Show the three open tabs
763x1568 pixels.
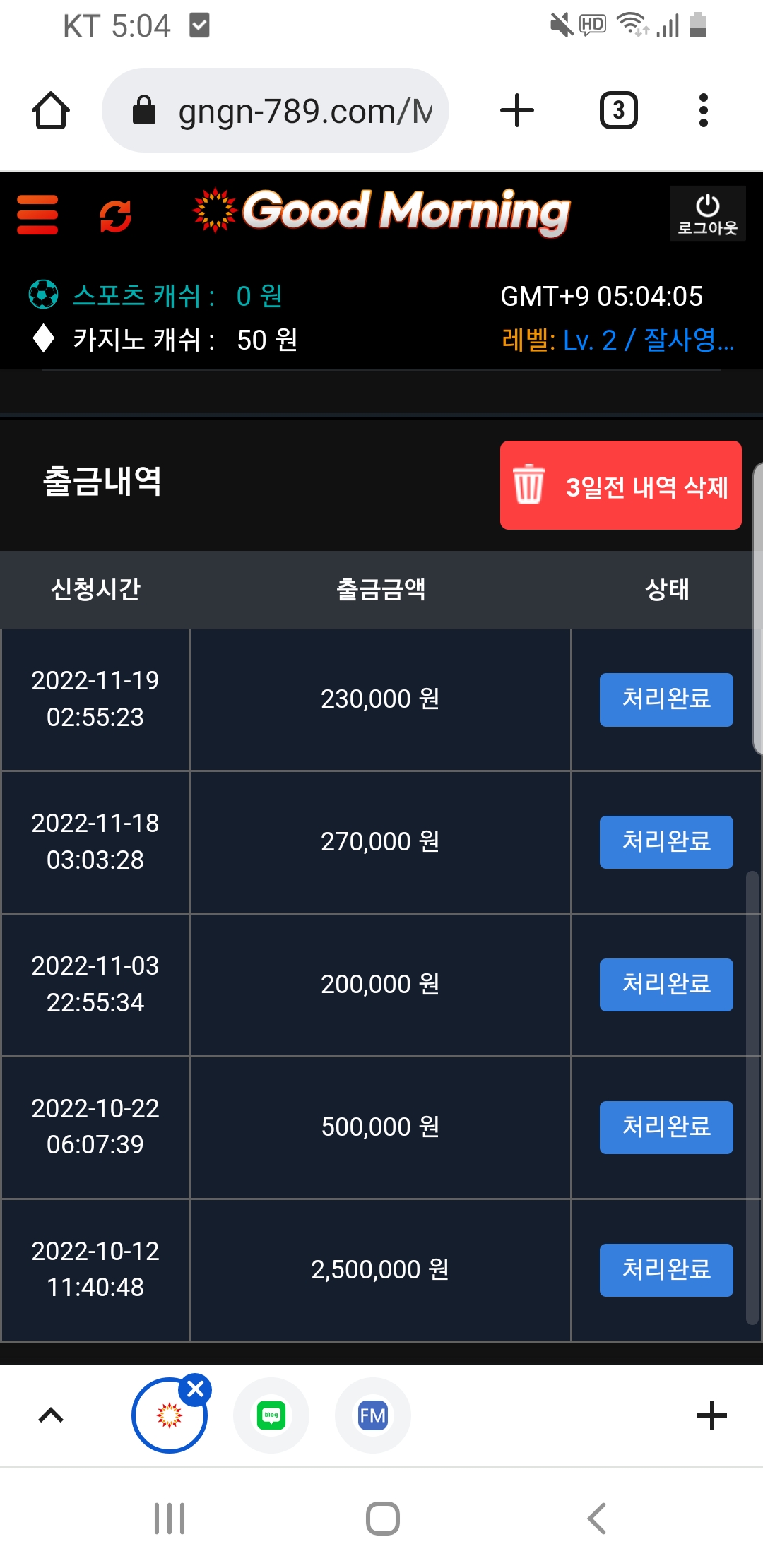[x=618, y=111]
